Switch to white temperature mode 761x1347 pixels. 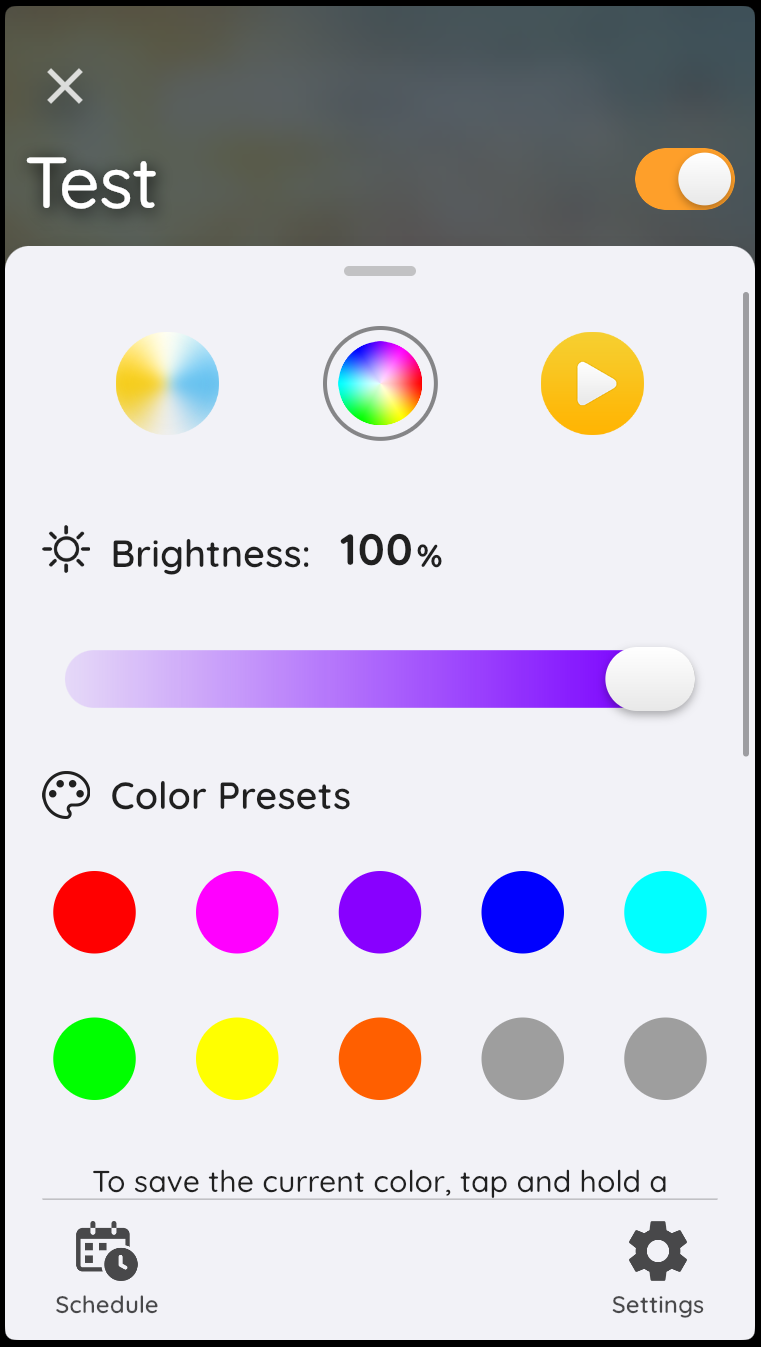pyautogui.click(x=167, y=384)
